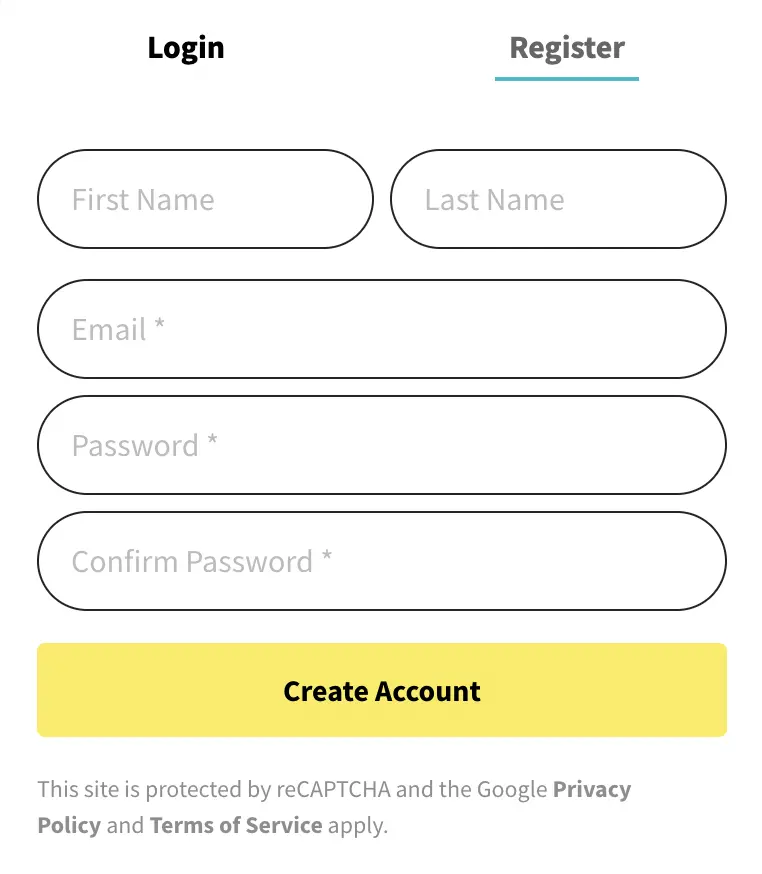Open the Terms of Service link
762x874 pixels.
(236, 826)
